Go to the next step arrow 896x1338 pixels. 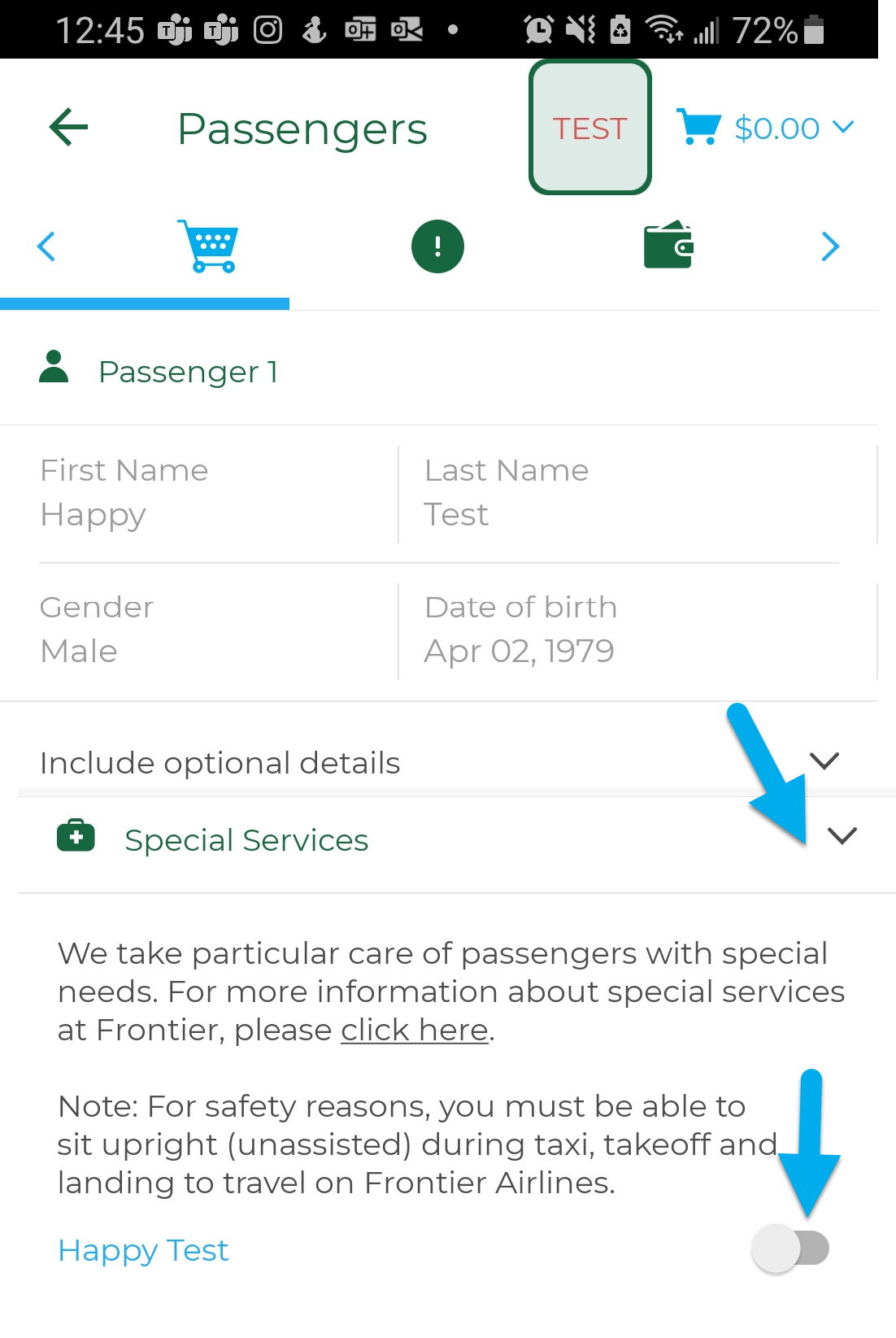coord(830,246)
